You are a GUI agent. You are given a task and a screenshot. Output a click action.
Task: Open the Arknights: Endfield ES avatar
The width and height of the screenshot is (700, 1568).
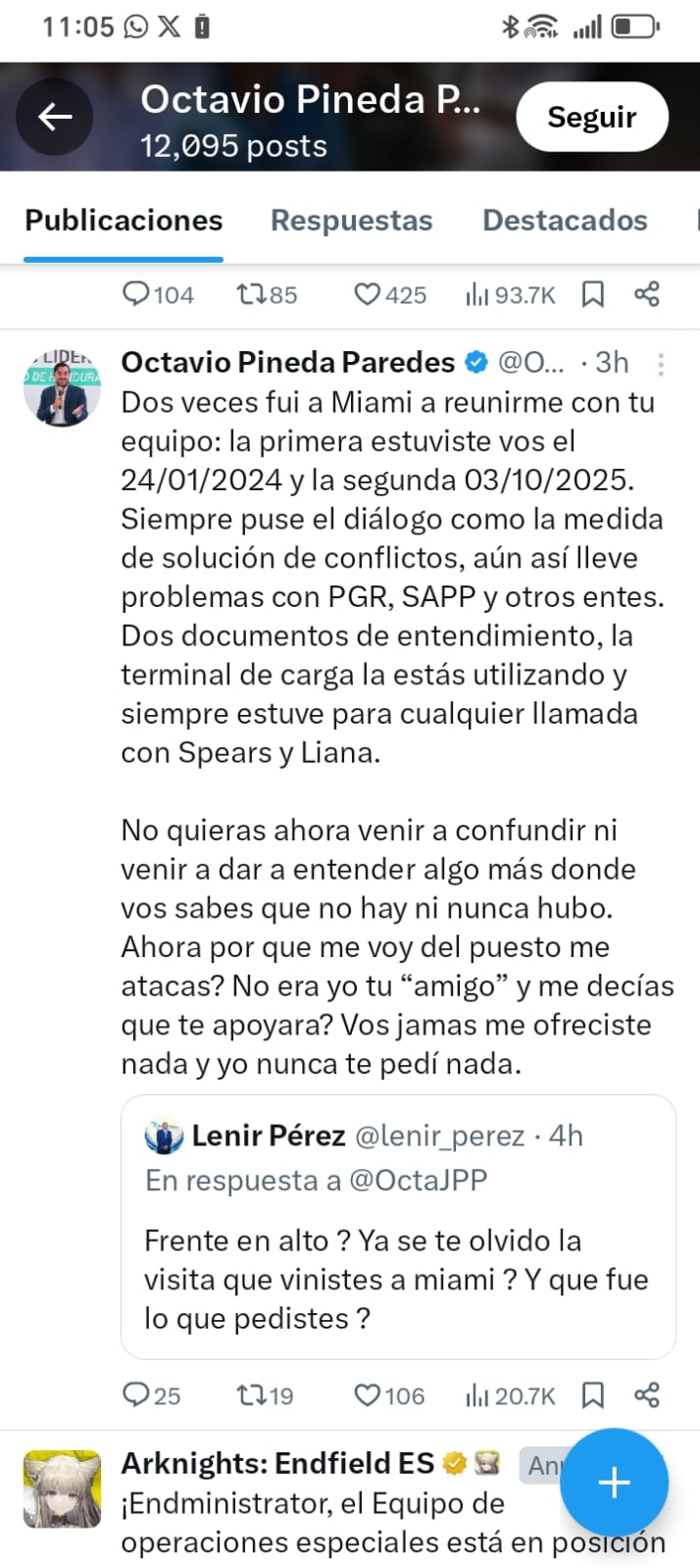tap(62, 1489)
